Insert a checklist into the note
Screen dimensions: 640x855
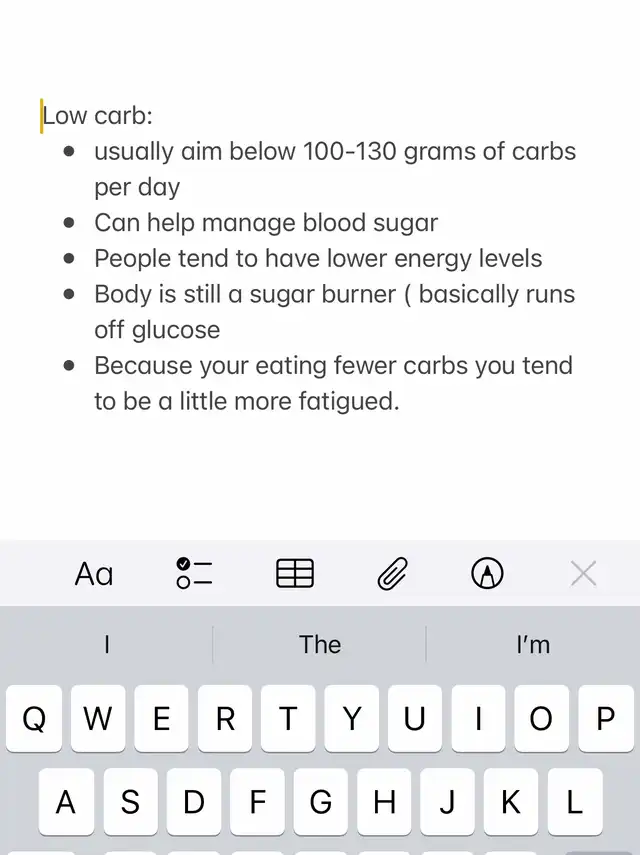[x=194, y=573]
